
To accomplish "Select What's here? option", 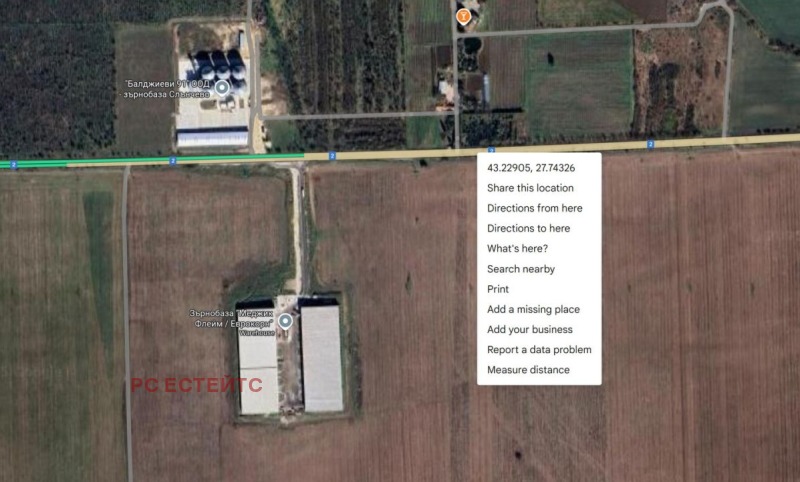I will 517,248.
